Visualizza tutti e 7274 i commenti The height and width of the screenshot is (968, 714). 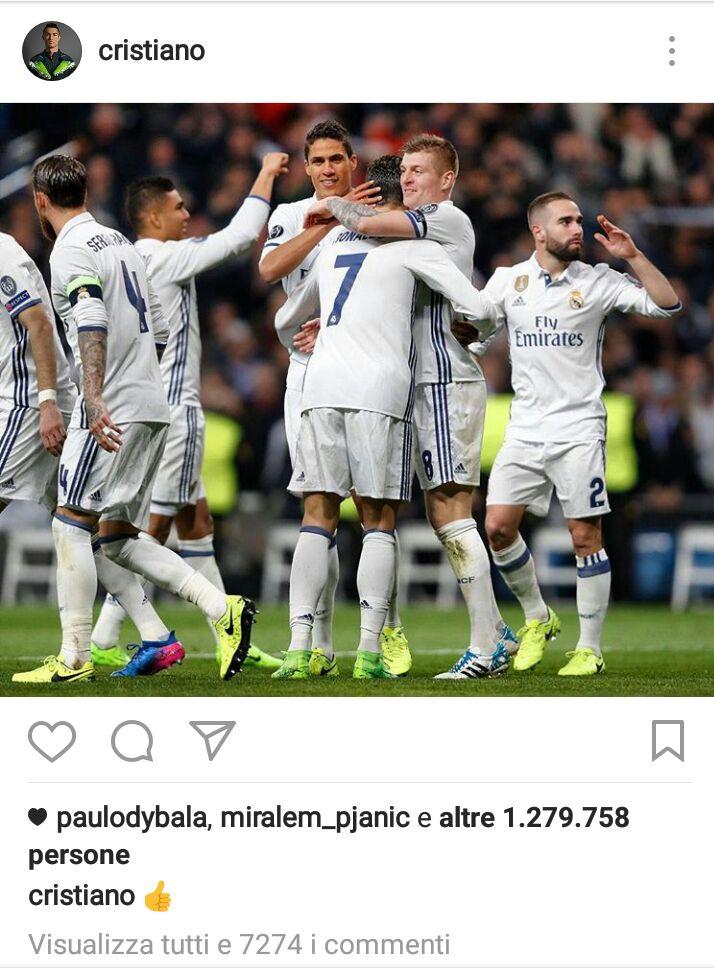point(239,944)
